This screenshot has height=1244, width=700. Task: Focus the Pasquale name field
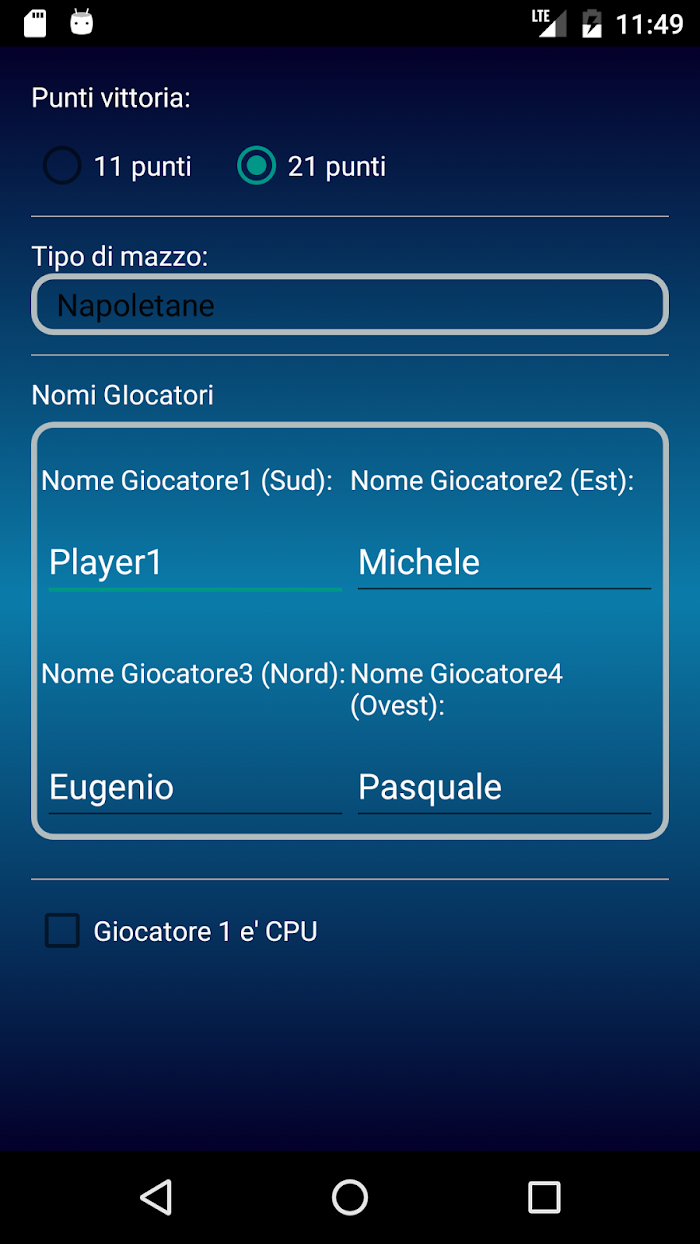point(504,787)
